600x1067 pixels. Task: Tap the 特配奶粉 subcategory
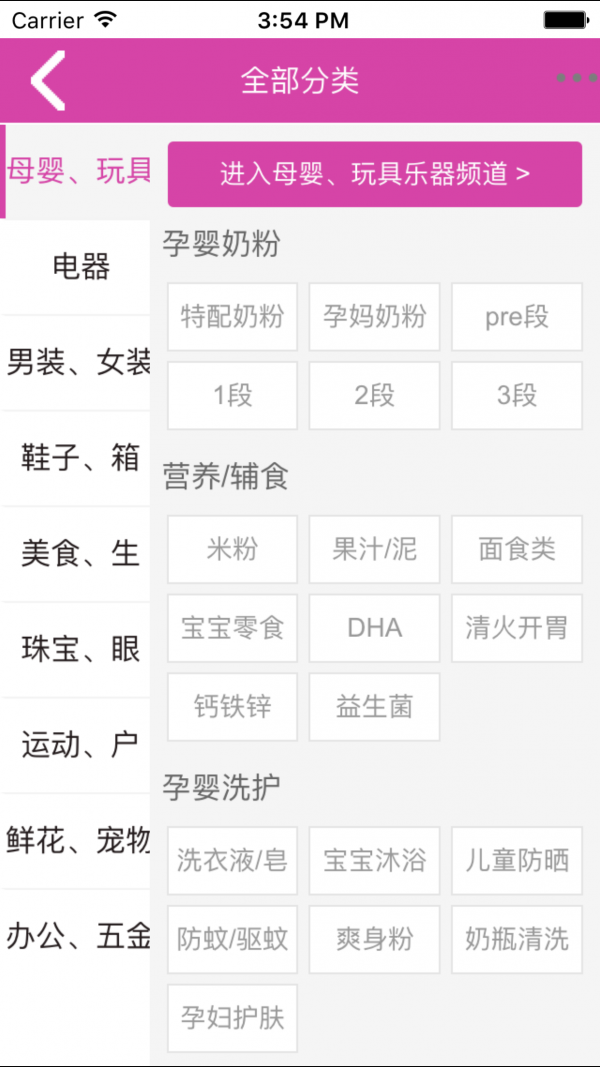pyautogui.click(x=232, y=317)
